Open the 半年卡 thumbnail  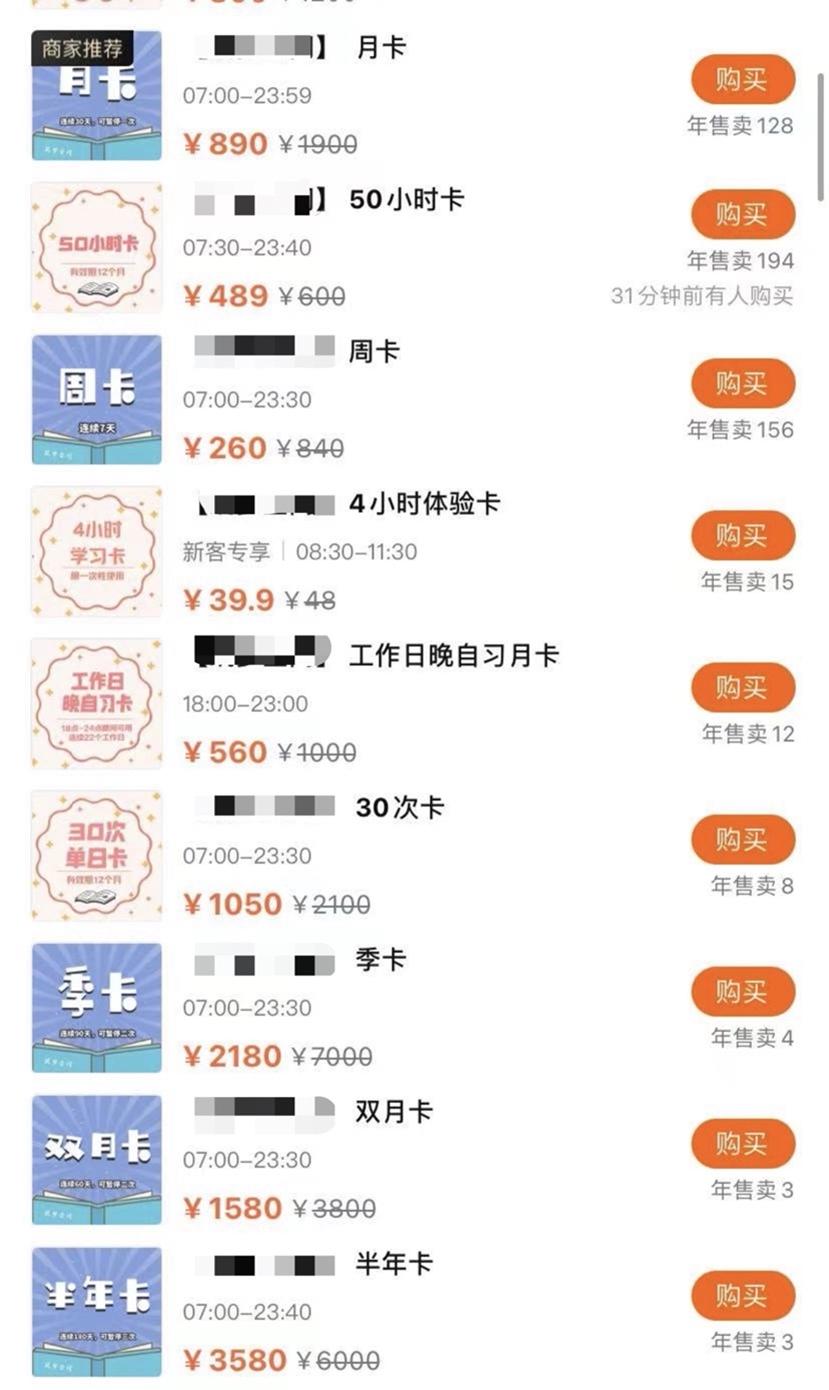click(96, 1311)
